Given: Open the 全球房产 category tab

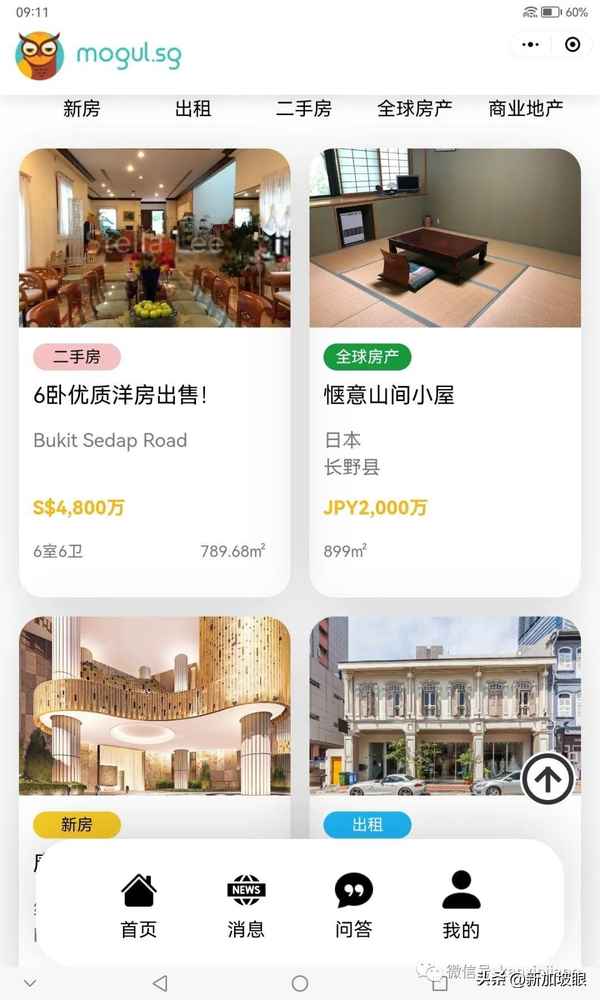Looking at the screenshot, I should point(414,109).
